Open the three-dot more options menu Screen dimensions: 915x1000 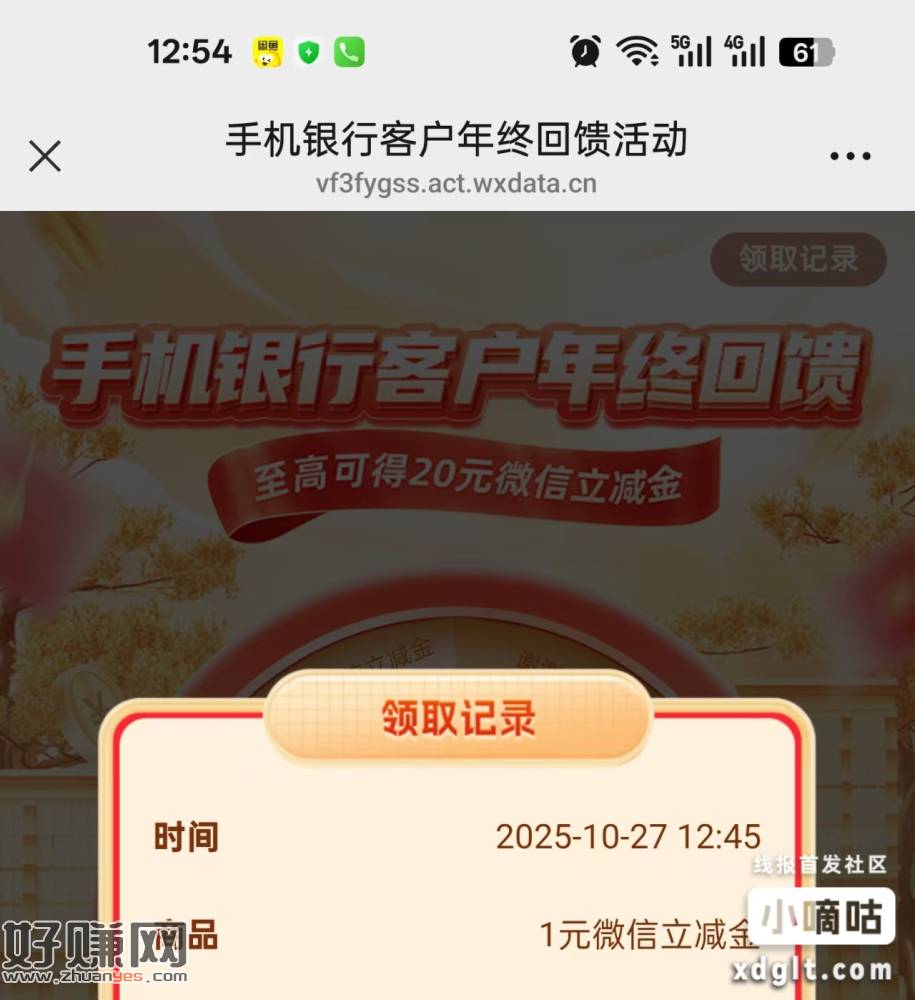[849, 155]
